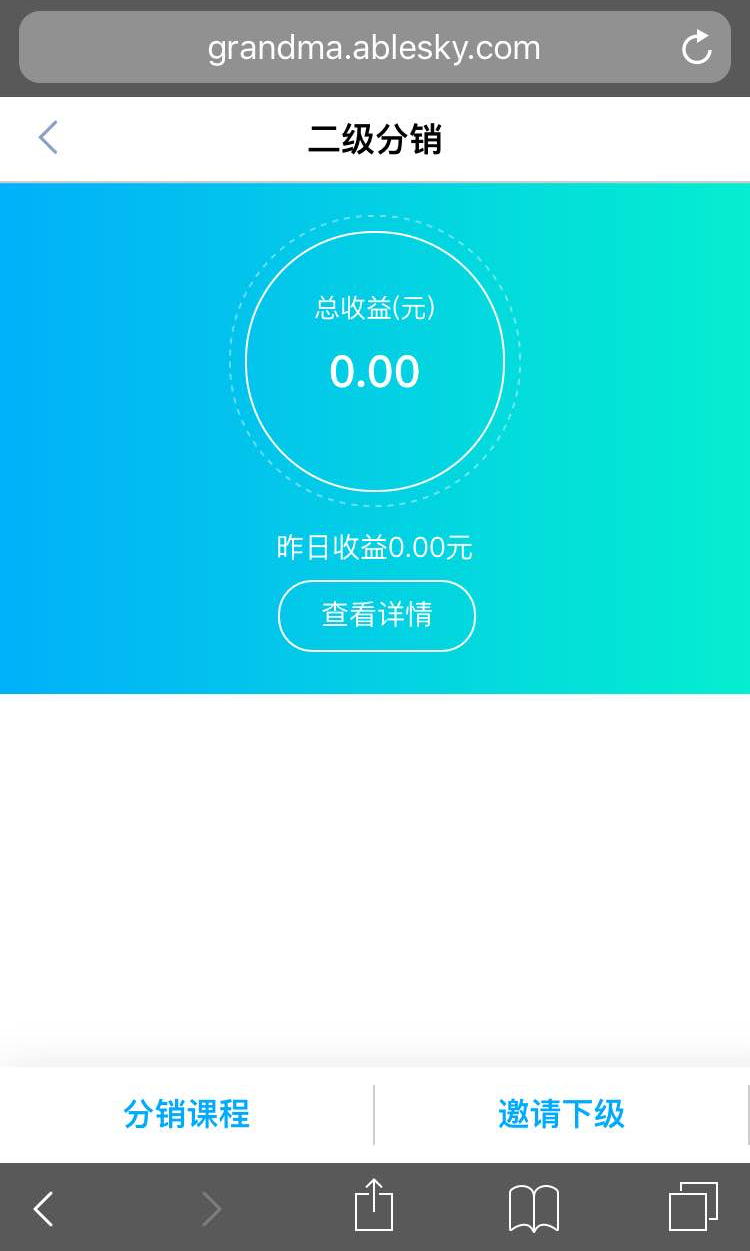
Task: Open the browser share sheet
Action: [x=374, y=1206]
